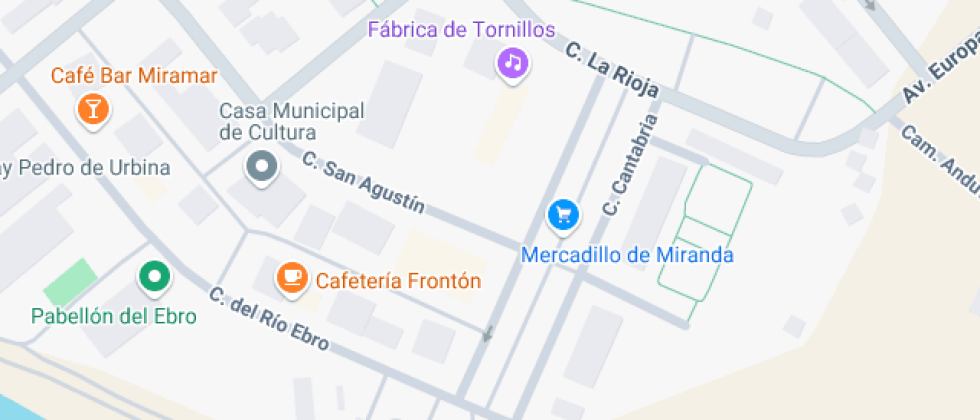
Task: Tap the Mercadillo de Miranda shopping pin
Action: [x=563, y=214]
